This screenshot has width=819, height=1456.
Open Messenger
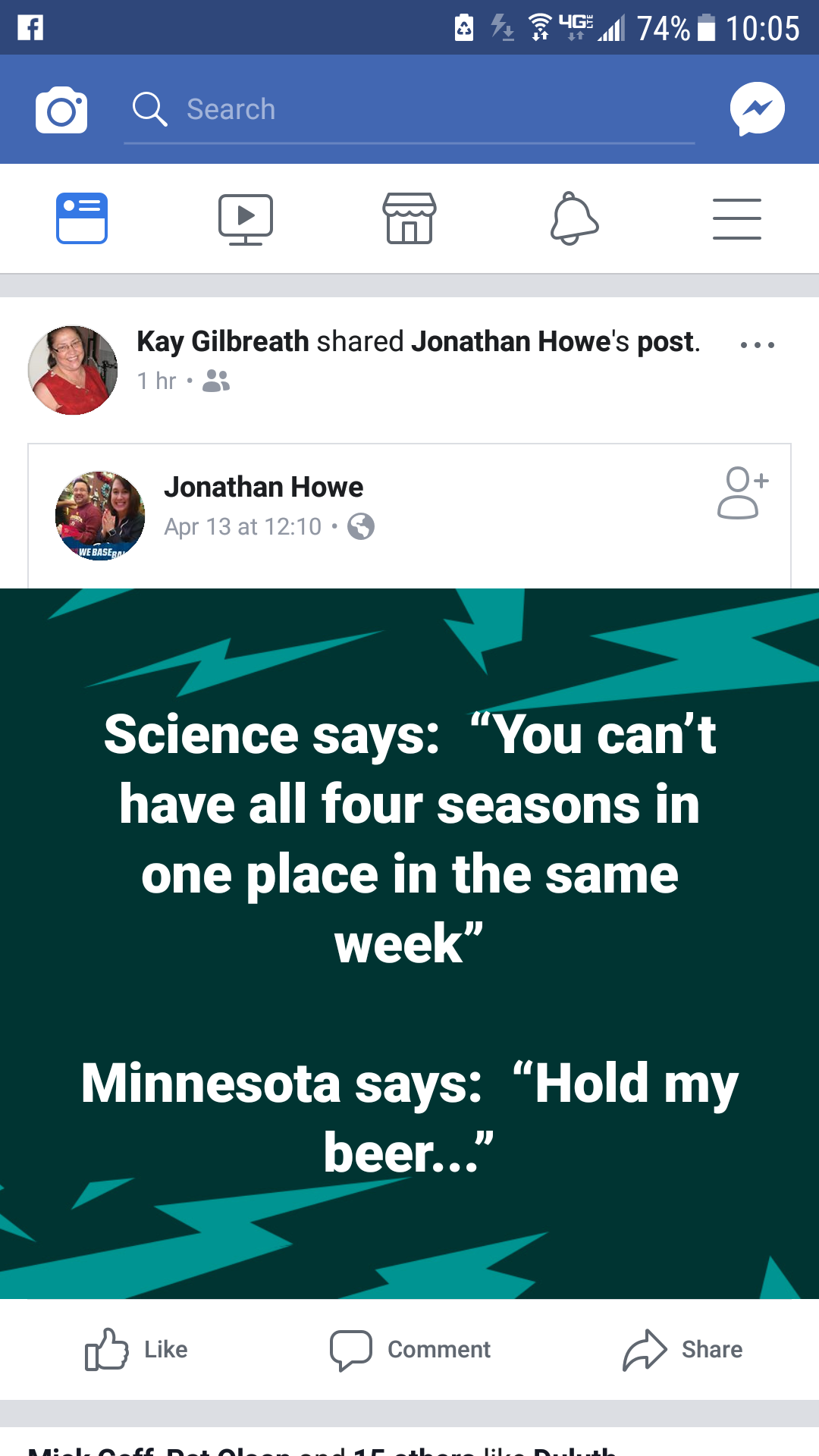pos(757,109)
